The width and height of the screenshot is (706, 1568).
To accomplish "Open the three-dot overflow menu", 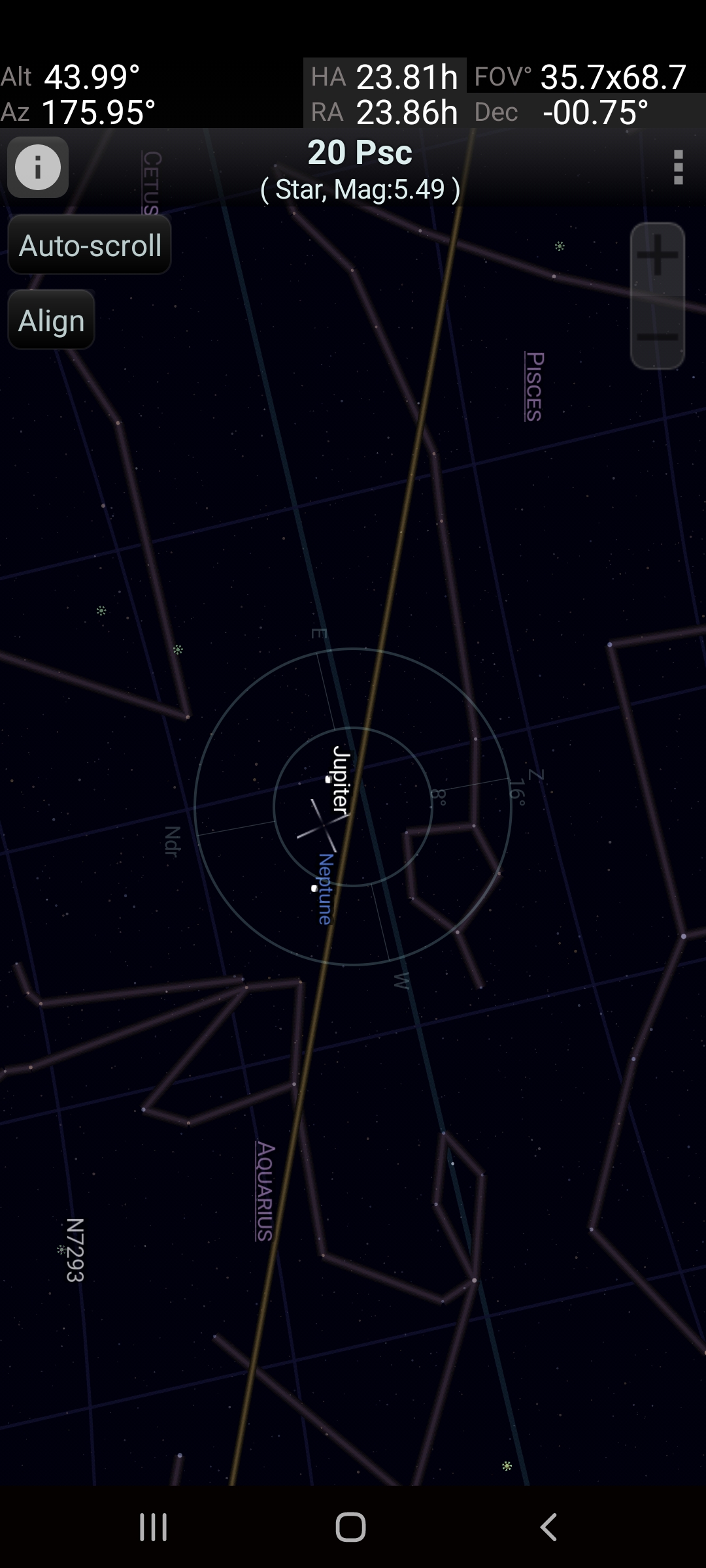I will point(678,167).
